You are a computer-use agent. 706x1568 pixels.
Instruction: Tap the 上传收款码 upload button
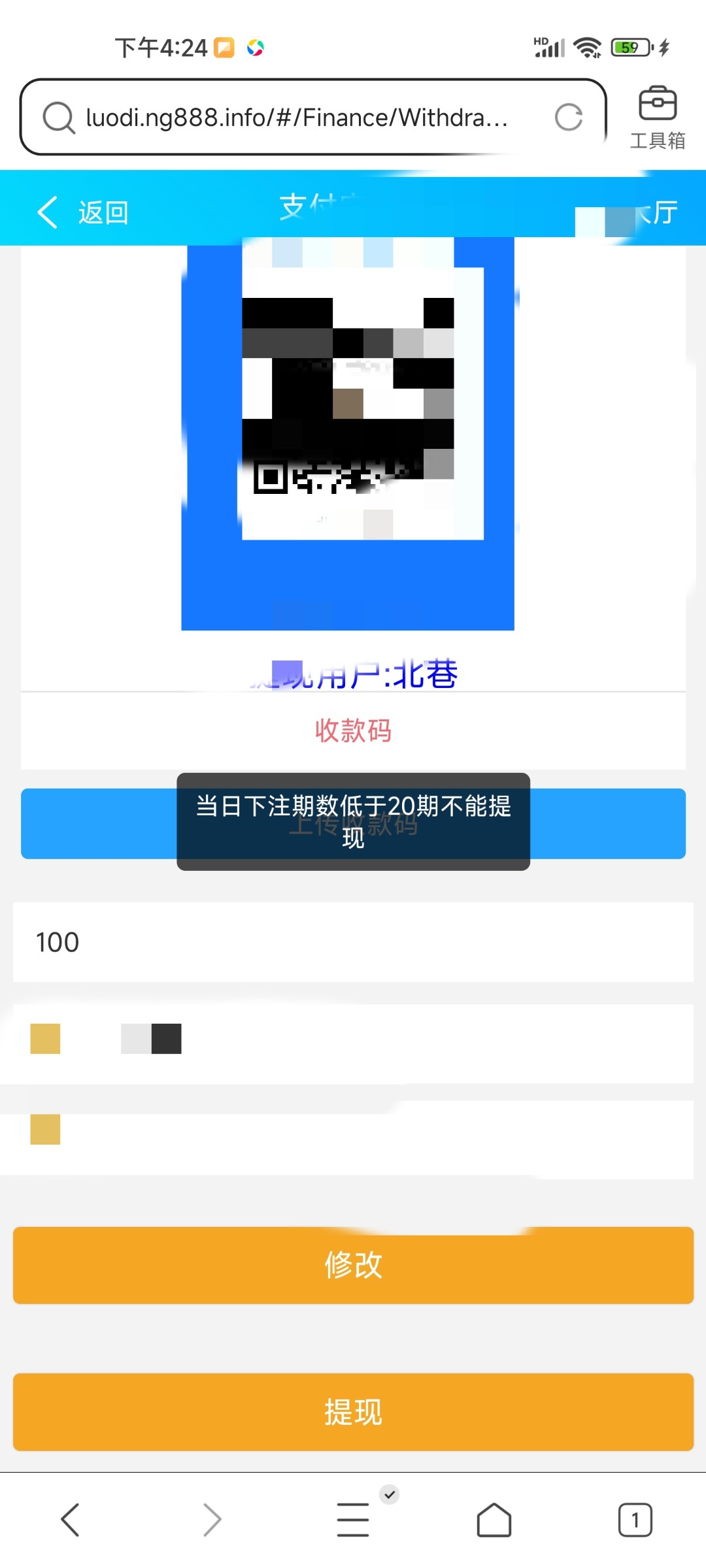tap(98, 824)
